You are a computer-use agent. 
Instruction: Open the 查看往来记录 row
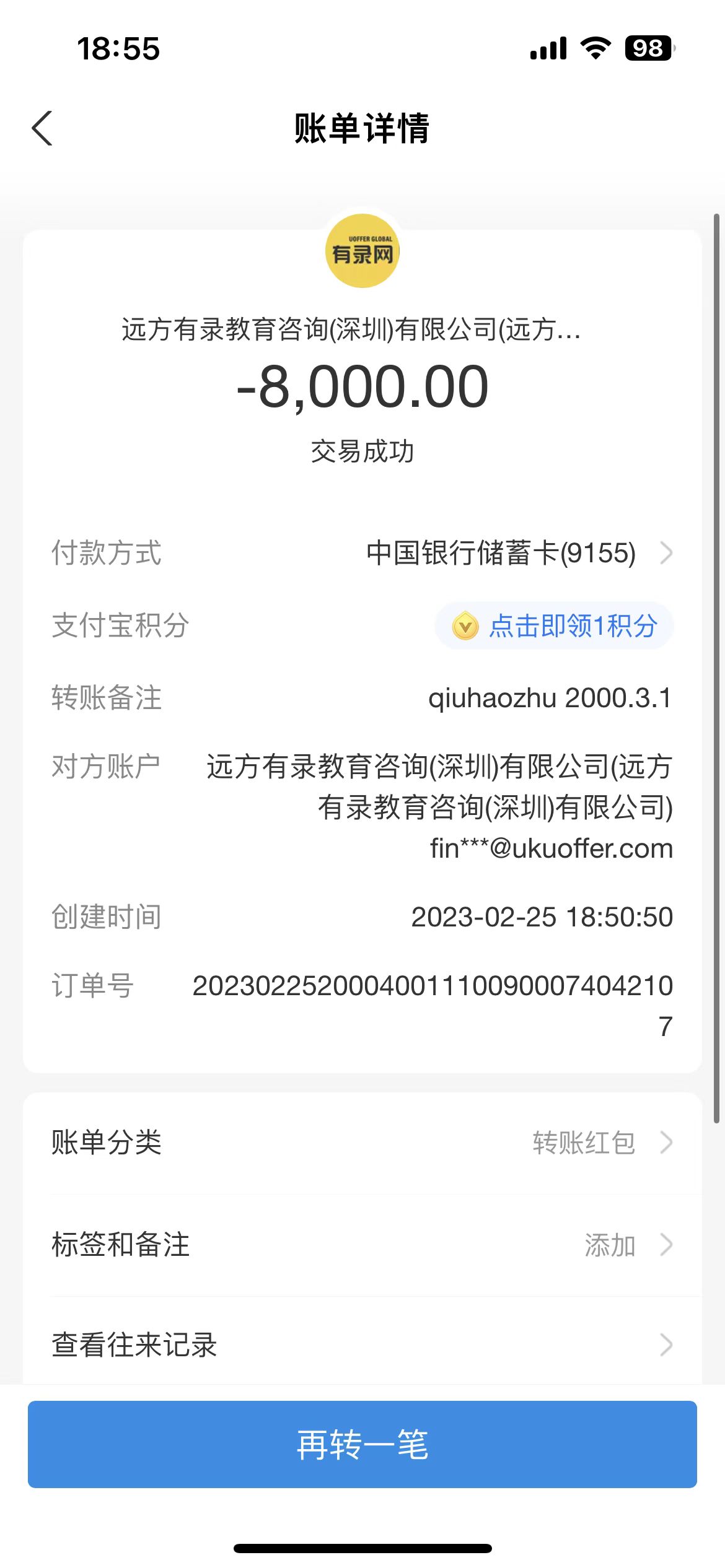(x=362, y=1345)
